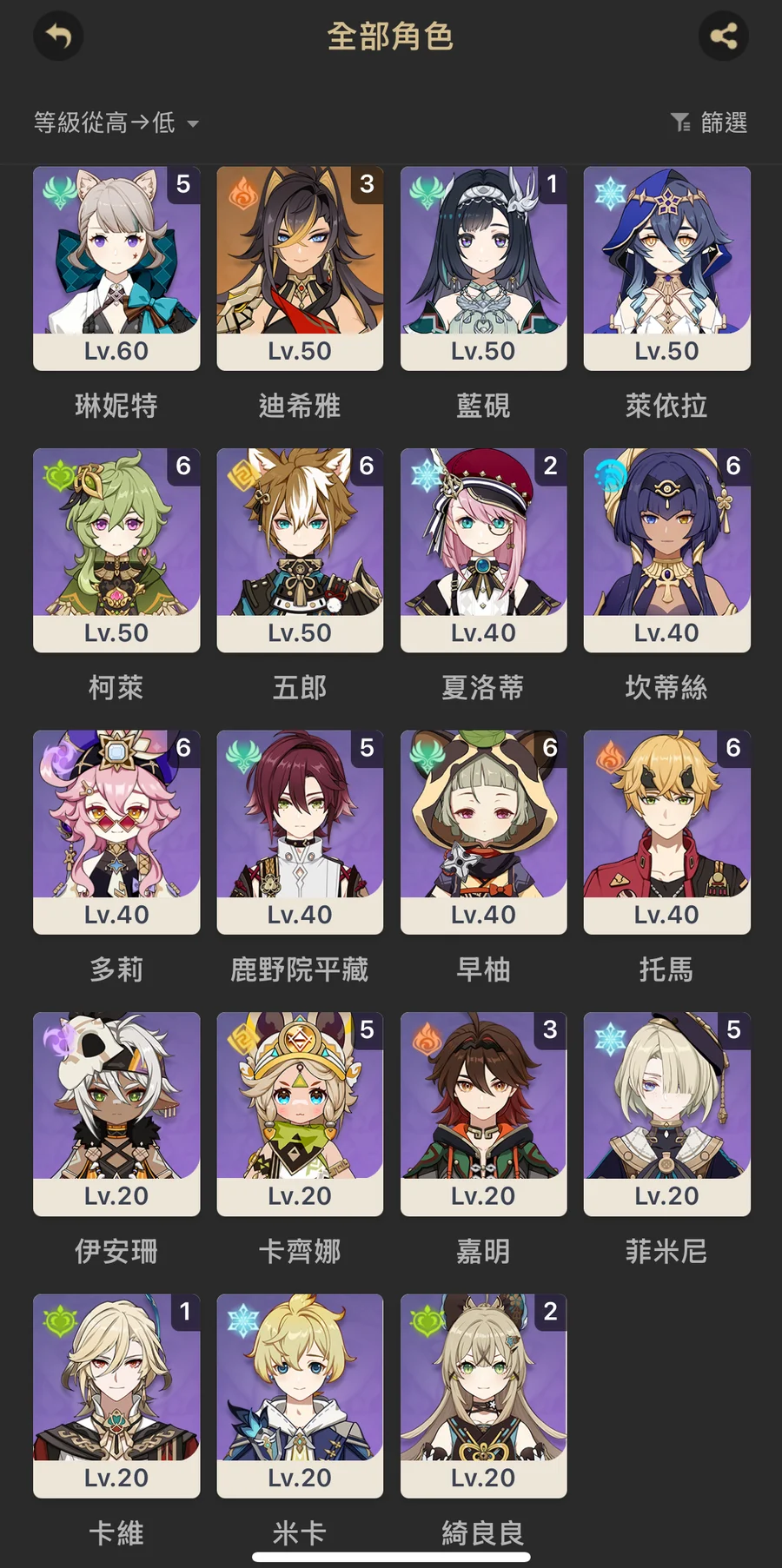Select the 迪希雅 character card

[300, 268]
